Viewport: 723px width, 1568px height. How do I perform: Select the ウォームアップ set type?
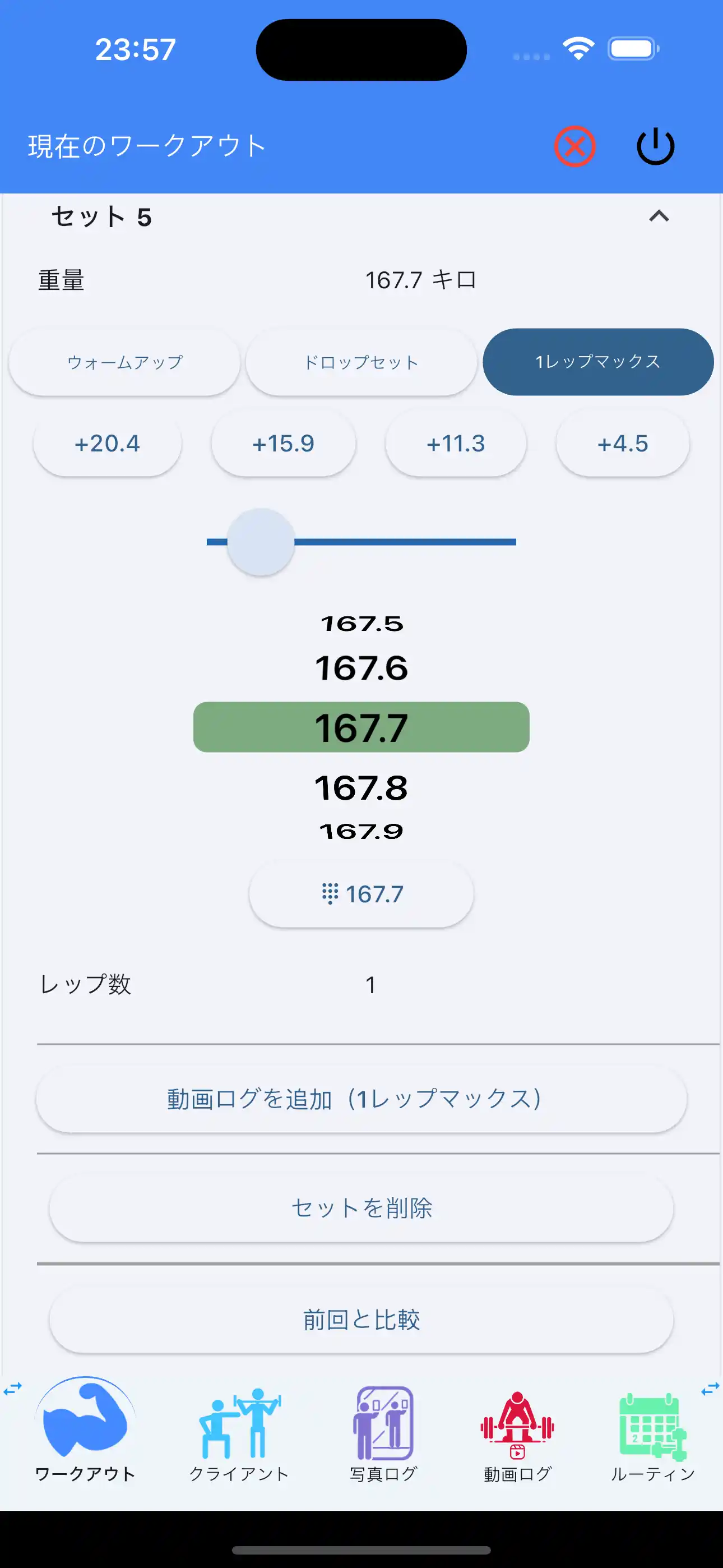click(125, 361)
